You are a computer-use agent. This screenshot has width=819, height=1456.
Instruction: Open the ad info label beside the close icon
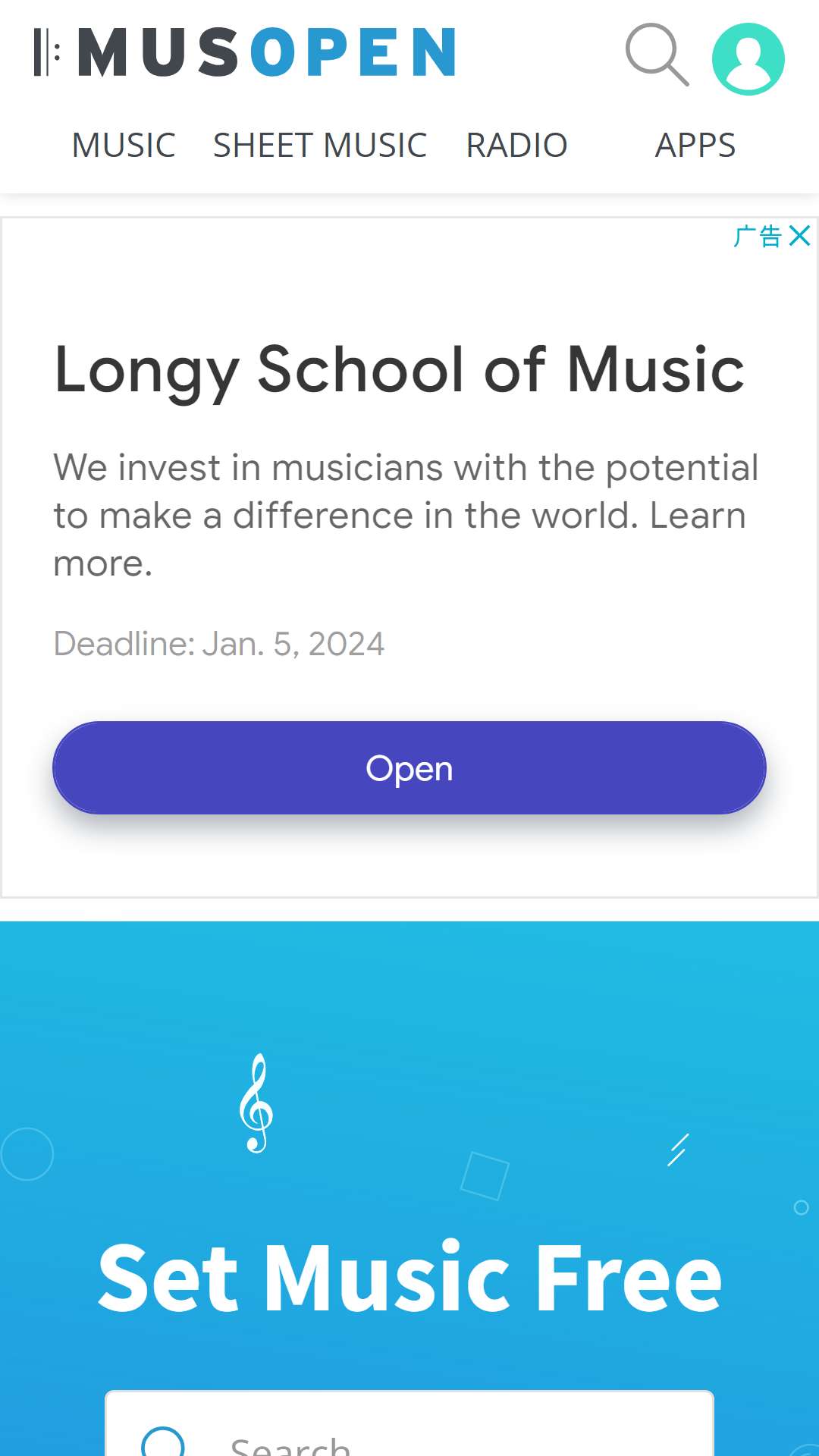tap(758, 236)
